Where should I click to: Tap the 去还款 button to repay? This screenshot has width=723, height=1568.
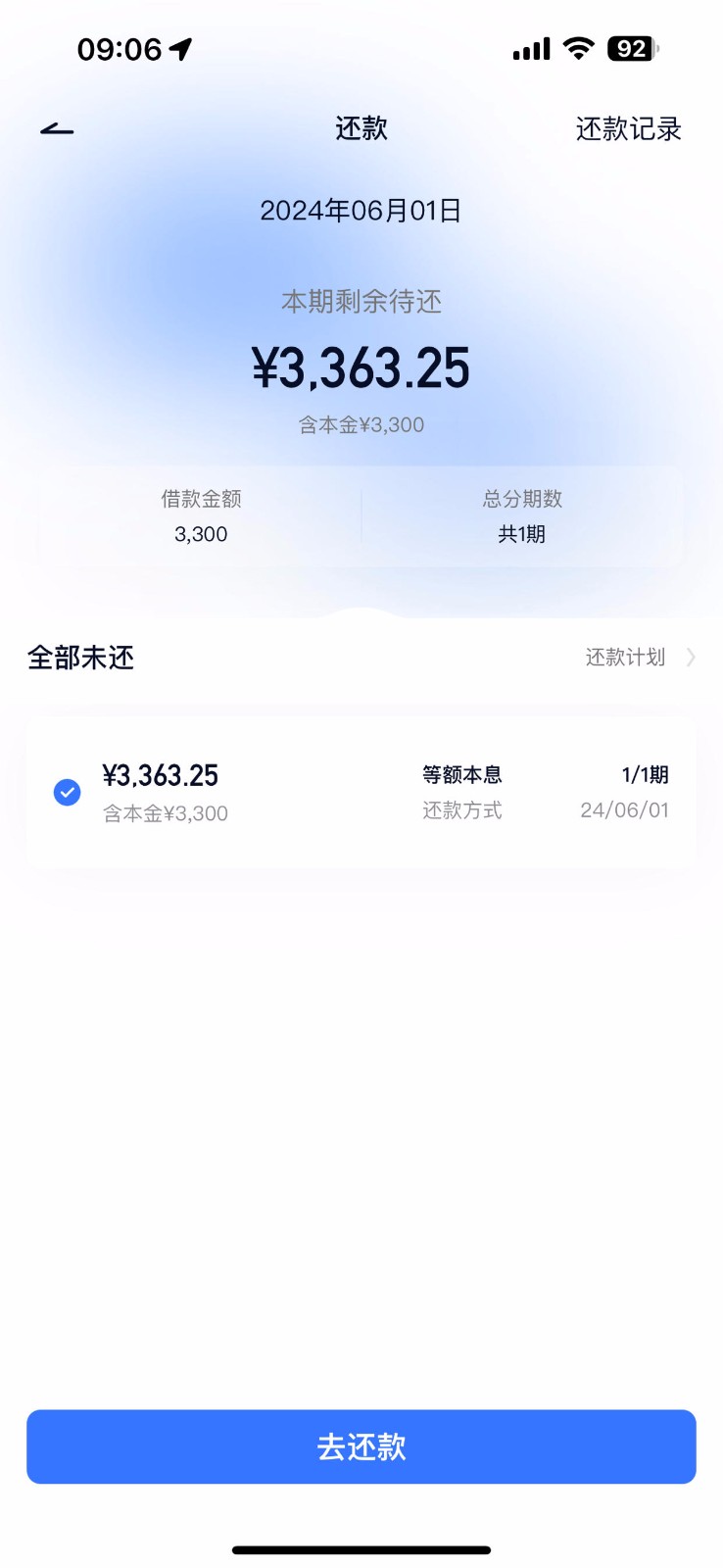(361, 1446)
